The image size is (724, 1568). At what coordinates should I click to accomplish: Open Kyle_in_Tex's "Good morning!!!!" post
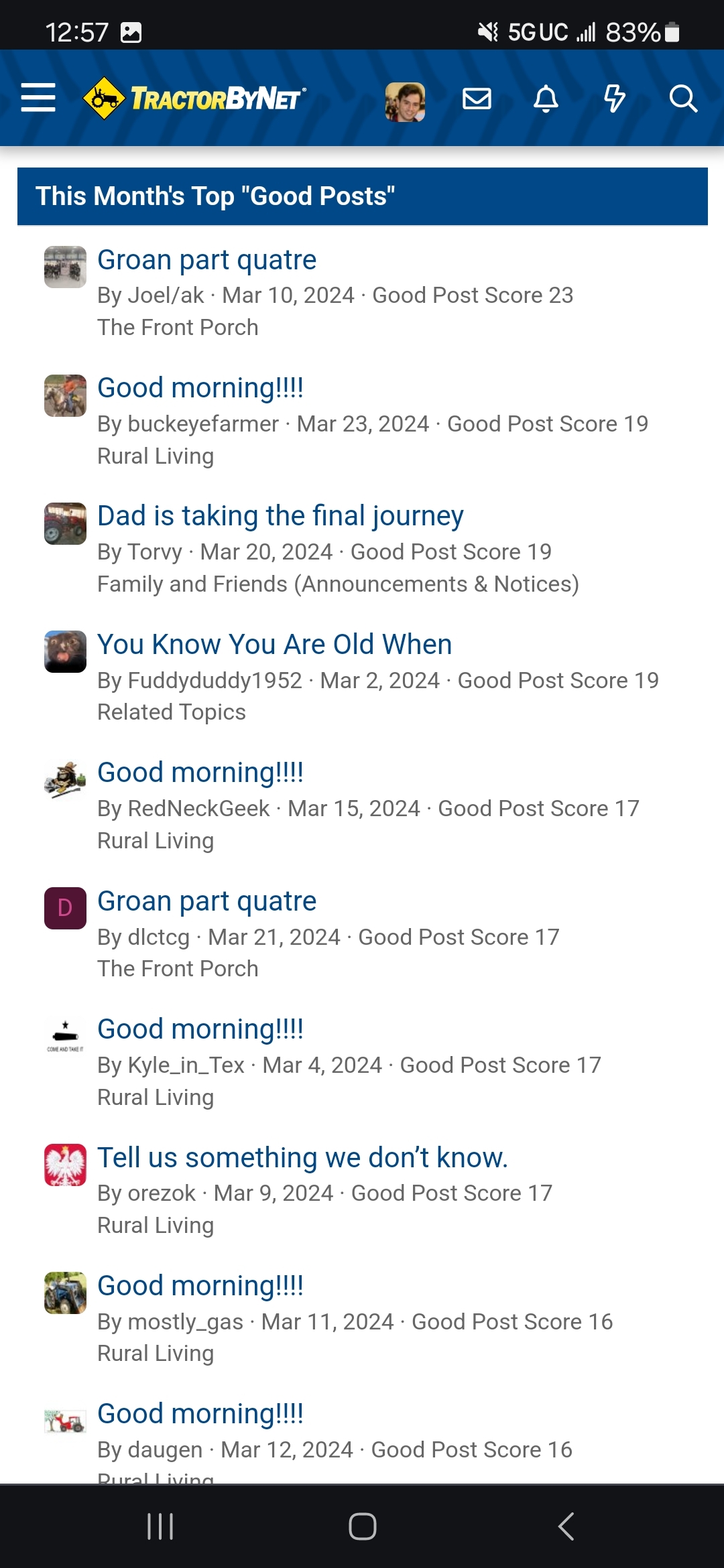200,1029
